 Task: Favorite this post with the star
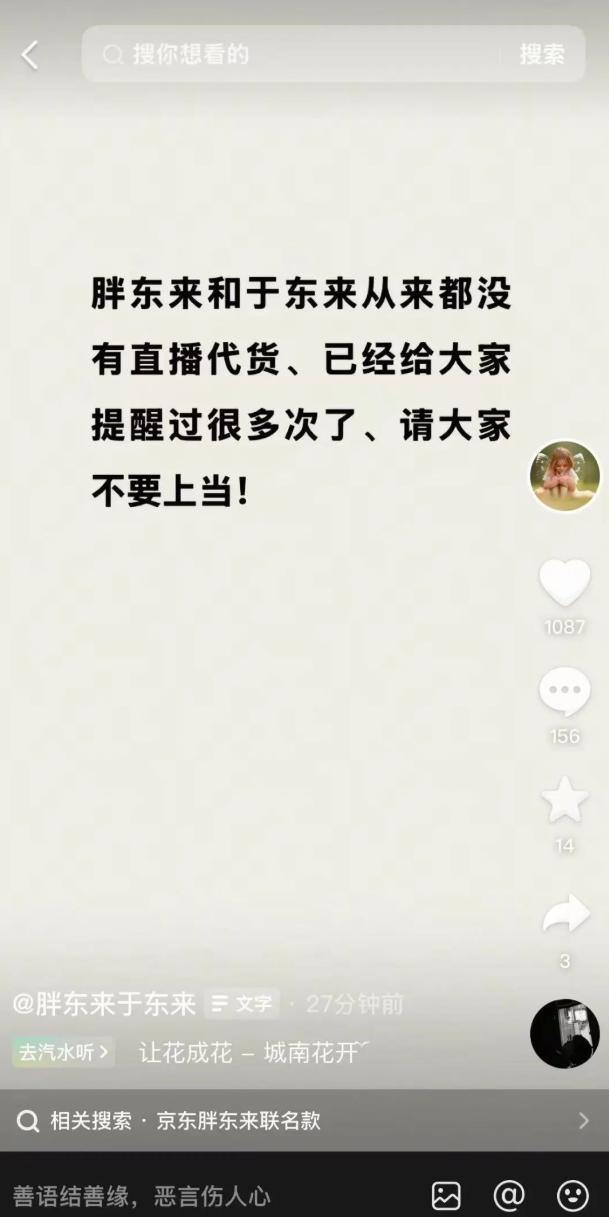[564, 800]
